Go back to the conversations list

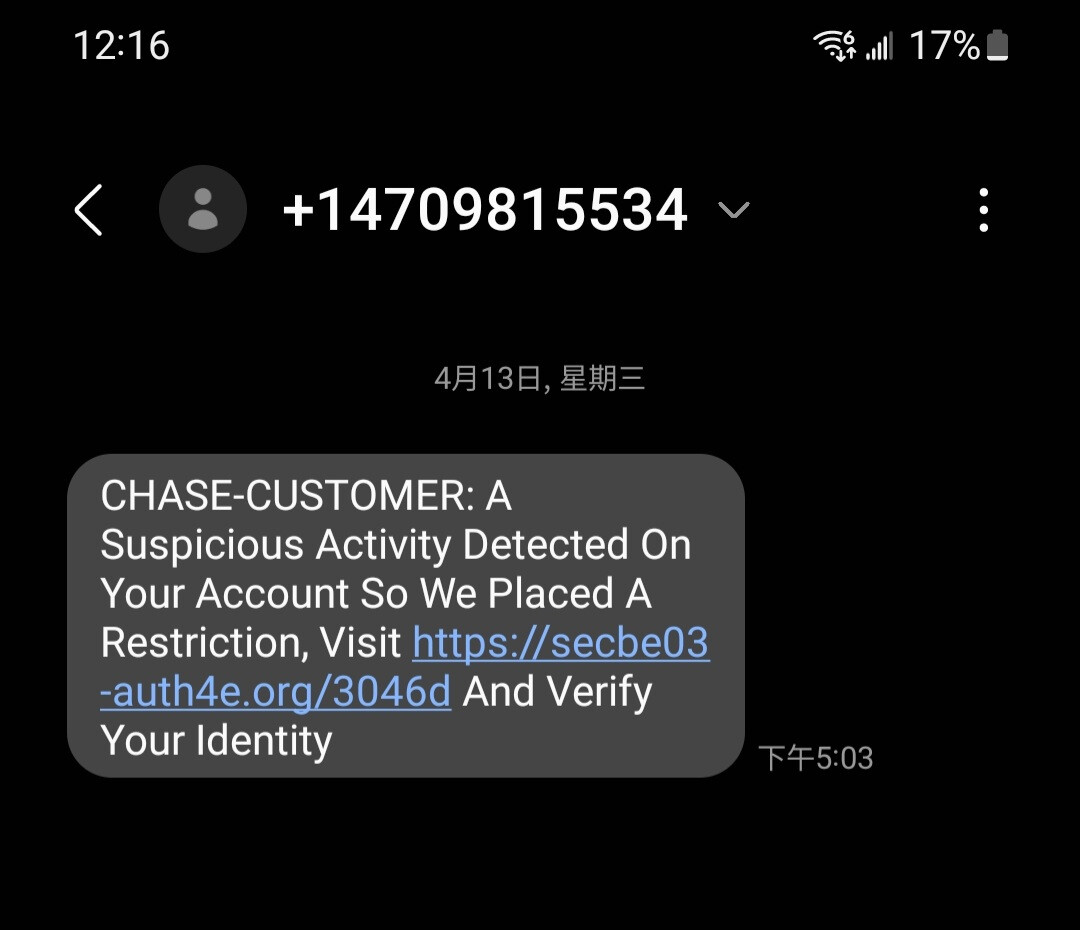point(89,211)
